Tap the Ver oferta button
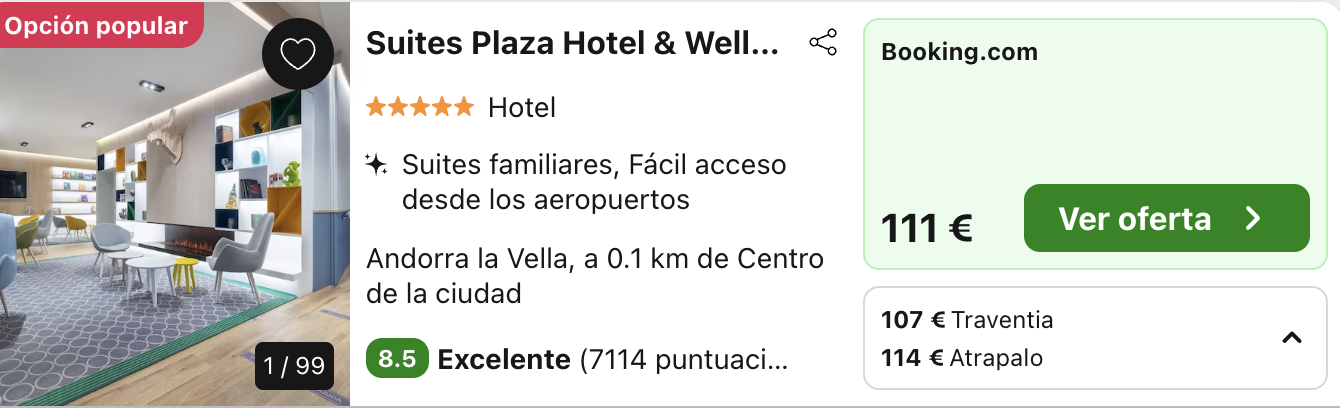1340x412 pixels. click(x=1166, y=218)
